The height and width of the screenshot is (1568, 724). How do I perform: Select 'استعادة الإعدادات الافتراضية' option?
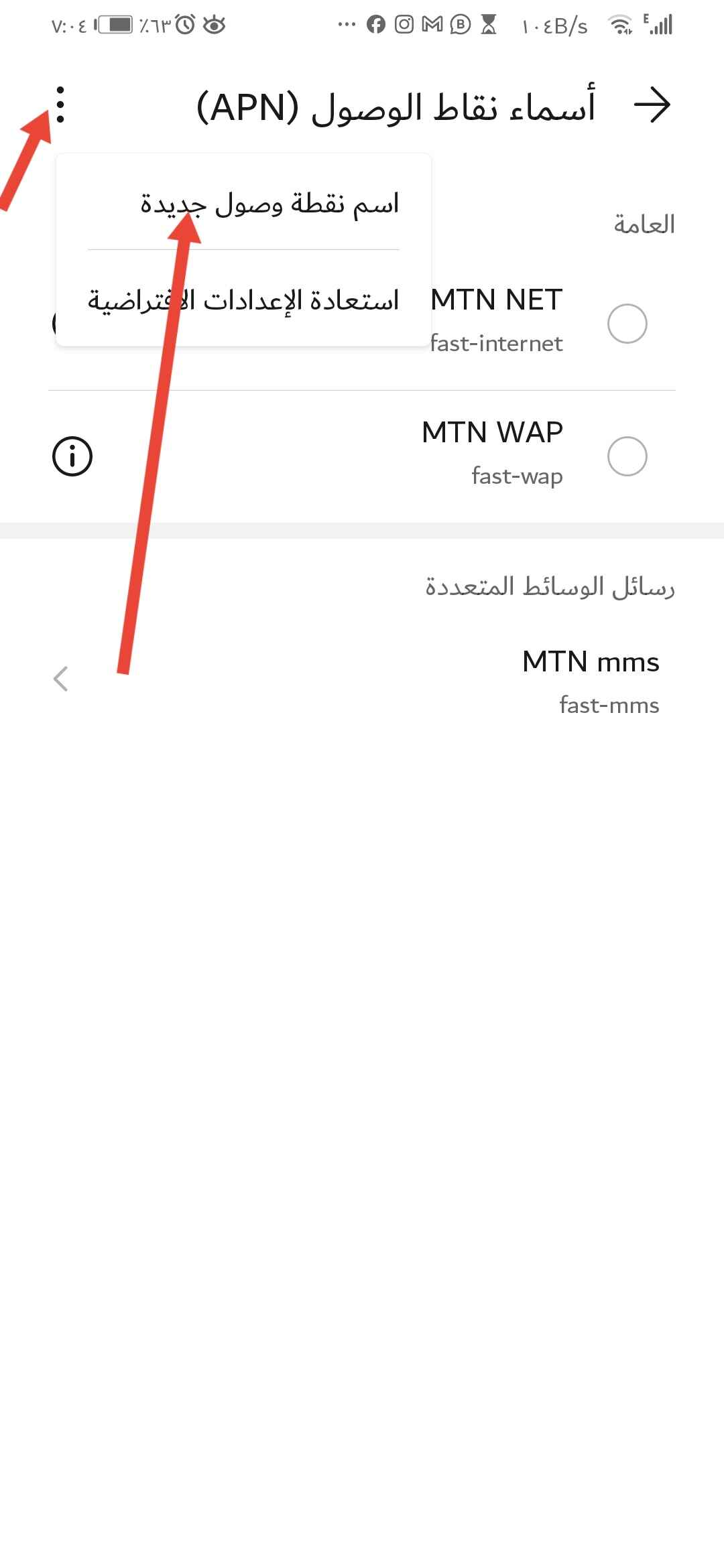[244, 300]
